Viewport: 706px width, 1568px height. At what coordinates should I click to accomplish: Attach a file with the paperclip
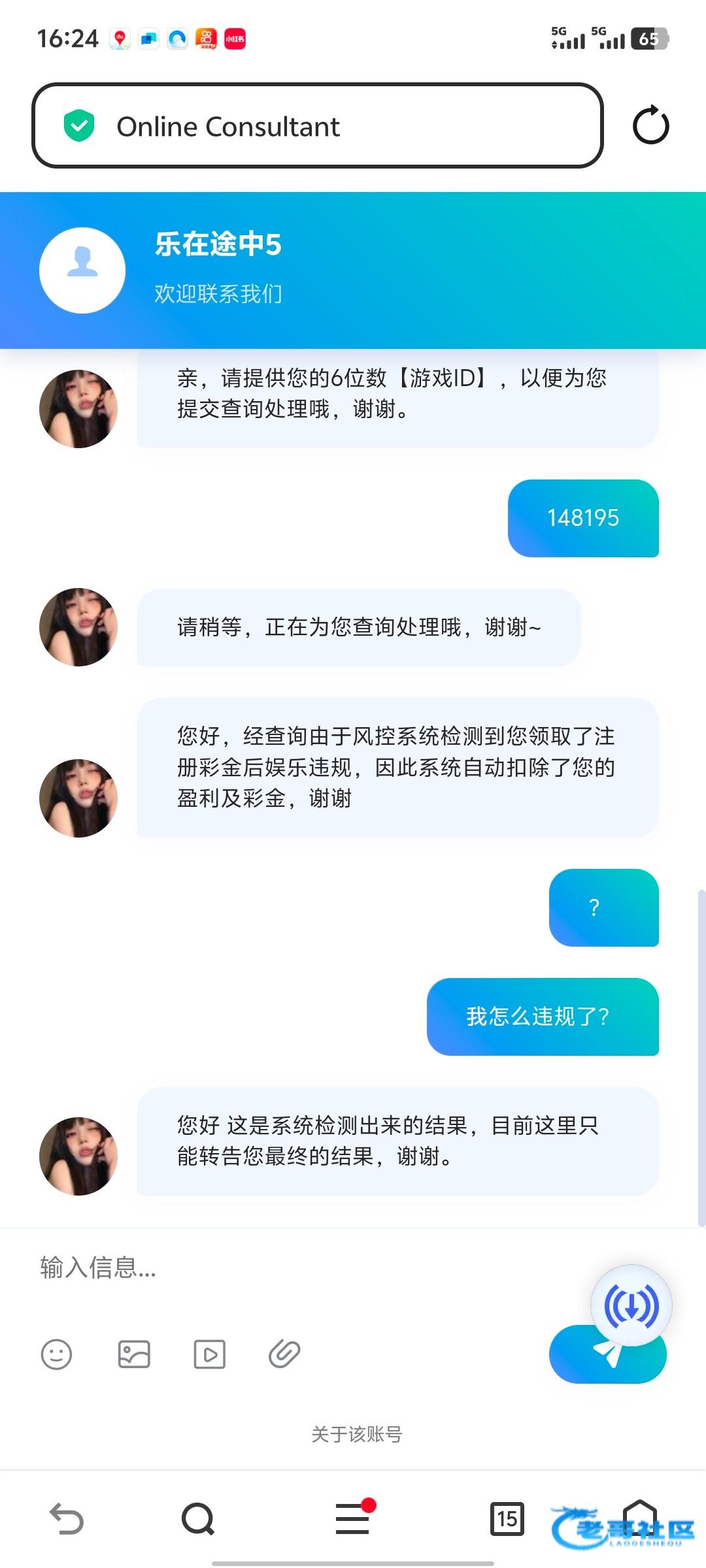coord(284,1354)
